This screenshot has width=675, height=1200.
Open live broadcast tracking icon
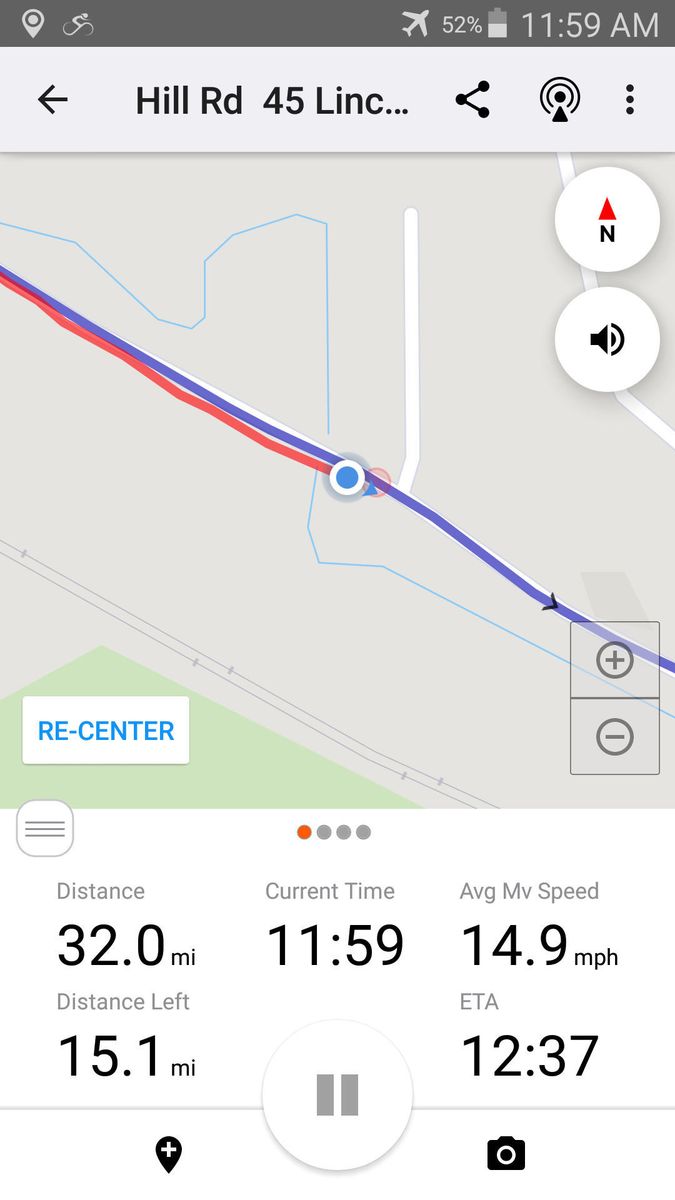(559, 99)
